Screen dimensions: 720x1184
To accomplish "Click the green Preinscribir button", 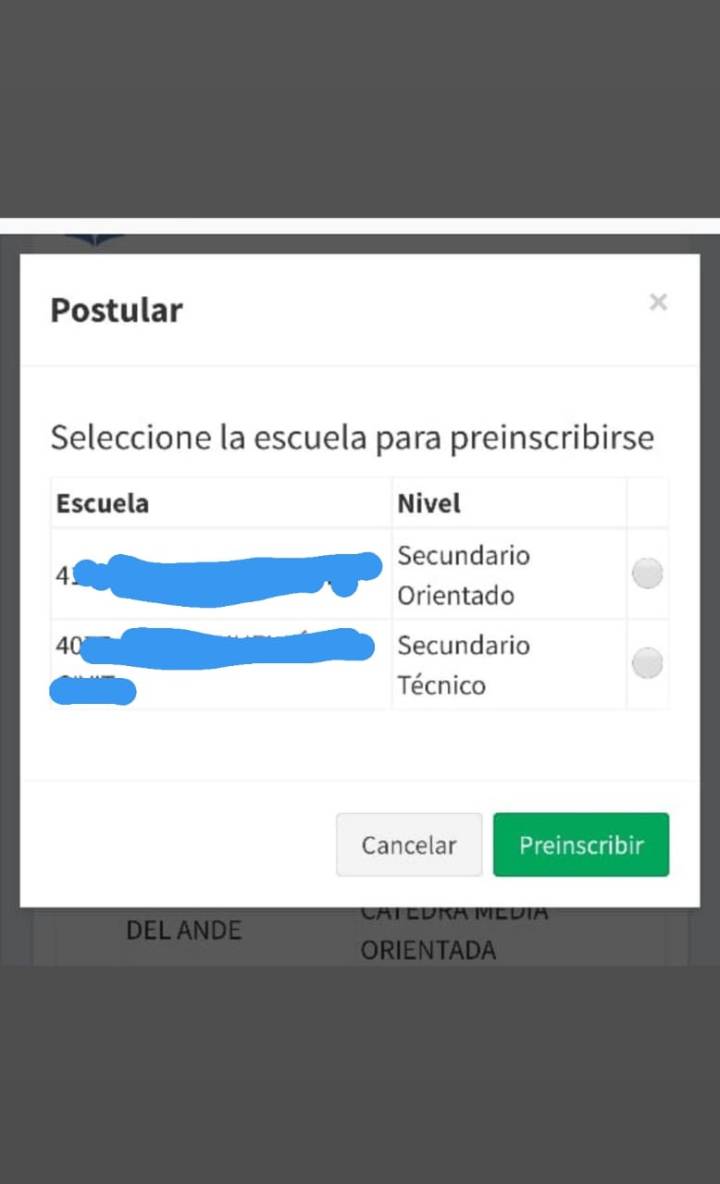I will pyautogui.click(x=581, y=844).
